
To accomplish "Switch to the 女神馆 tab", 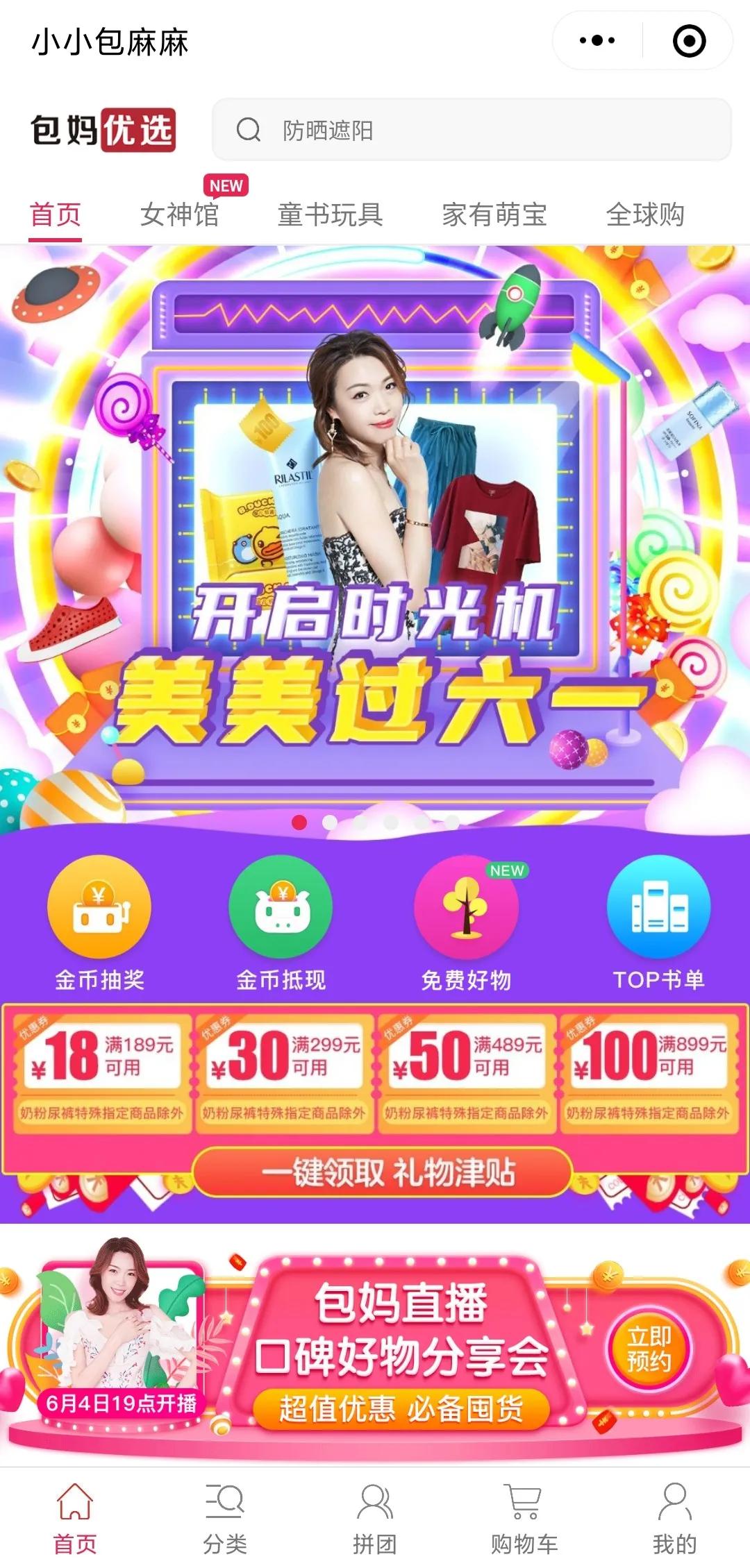I will tap(180, 214).
